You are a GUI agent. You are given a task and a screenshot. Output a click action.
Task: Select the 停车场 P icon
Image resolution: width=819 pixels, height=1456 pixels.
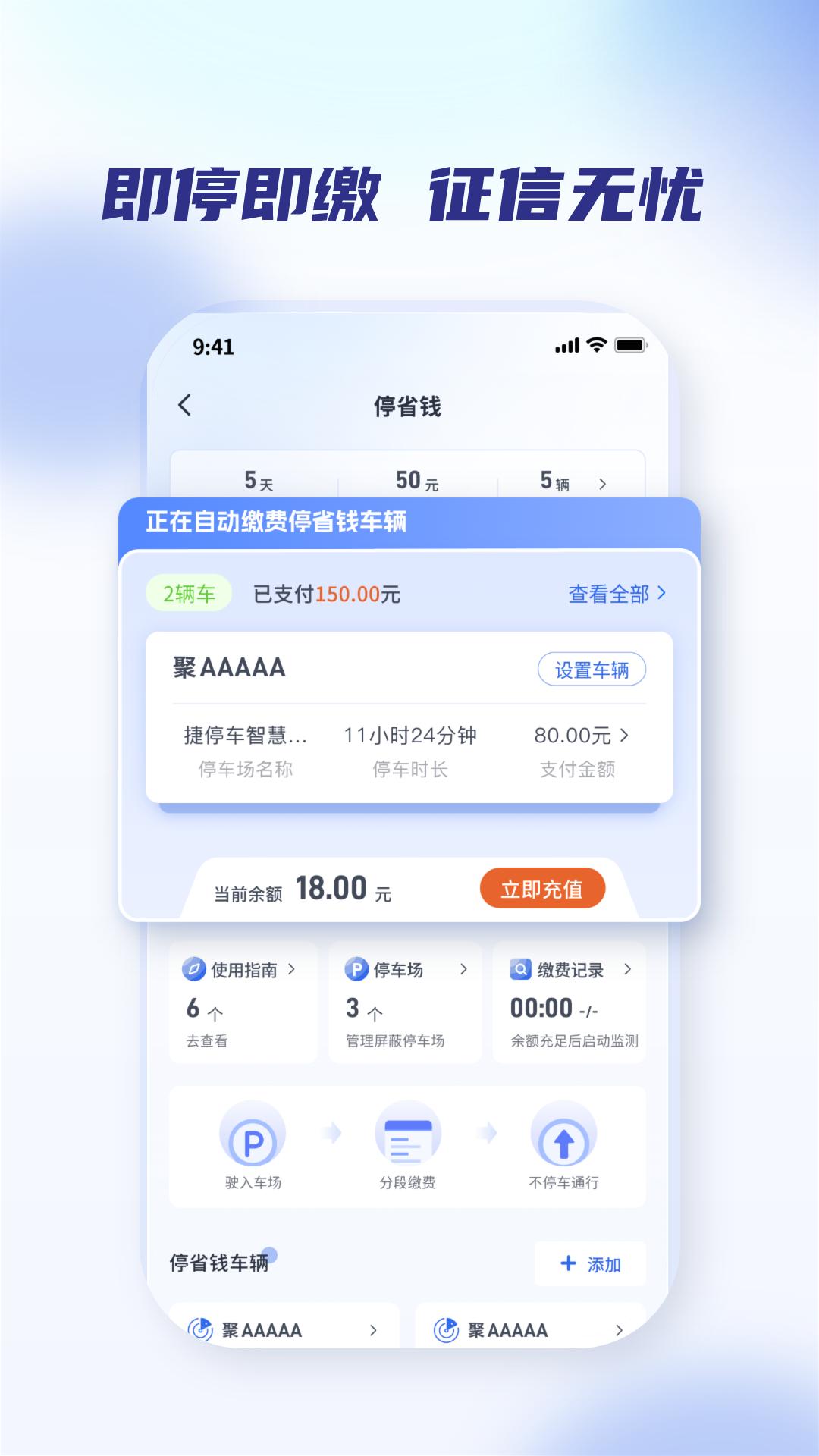point(357,968)
